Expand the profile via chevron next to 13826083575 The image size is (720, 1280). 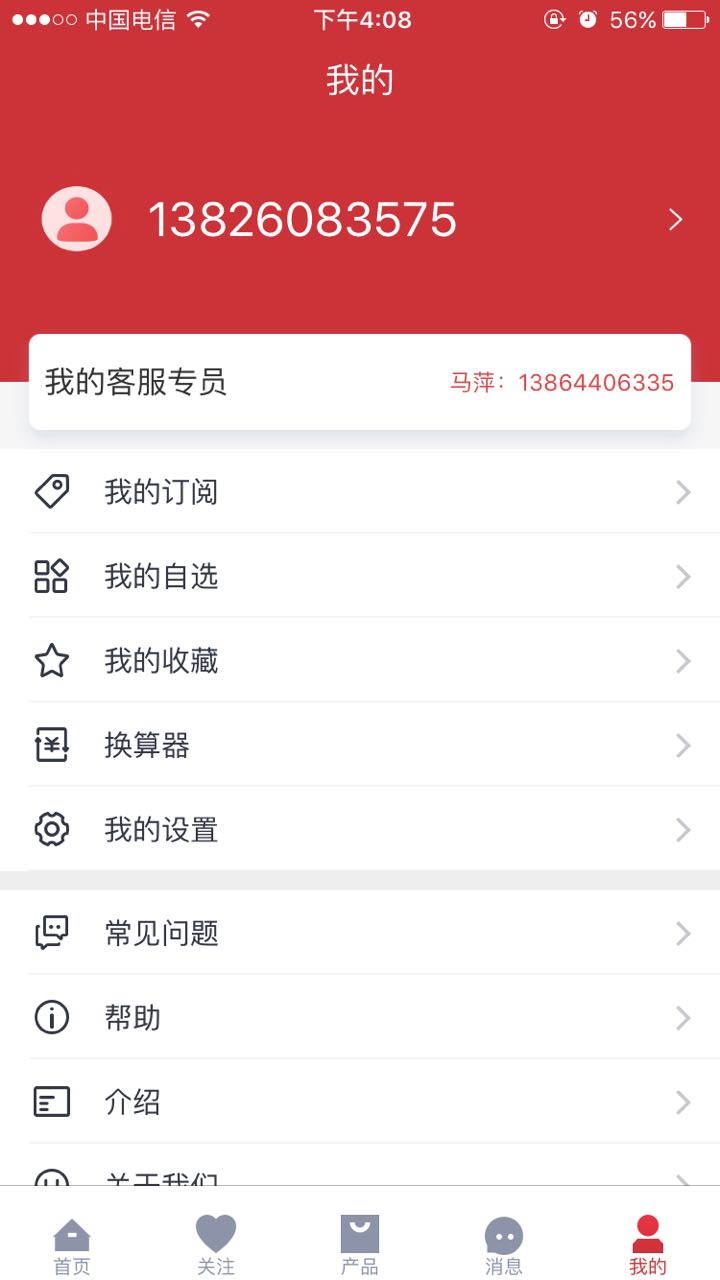(676, 219)
